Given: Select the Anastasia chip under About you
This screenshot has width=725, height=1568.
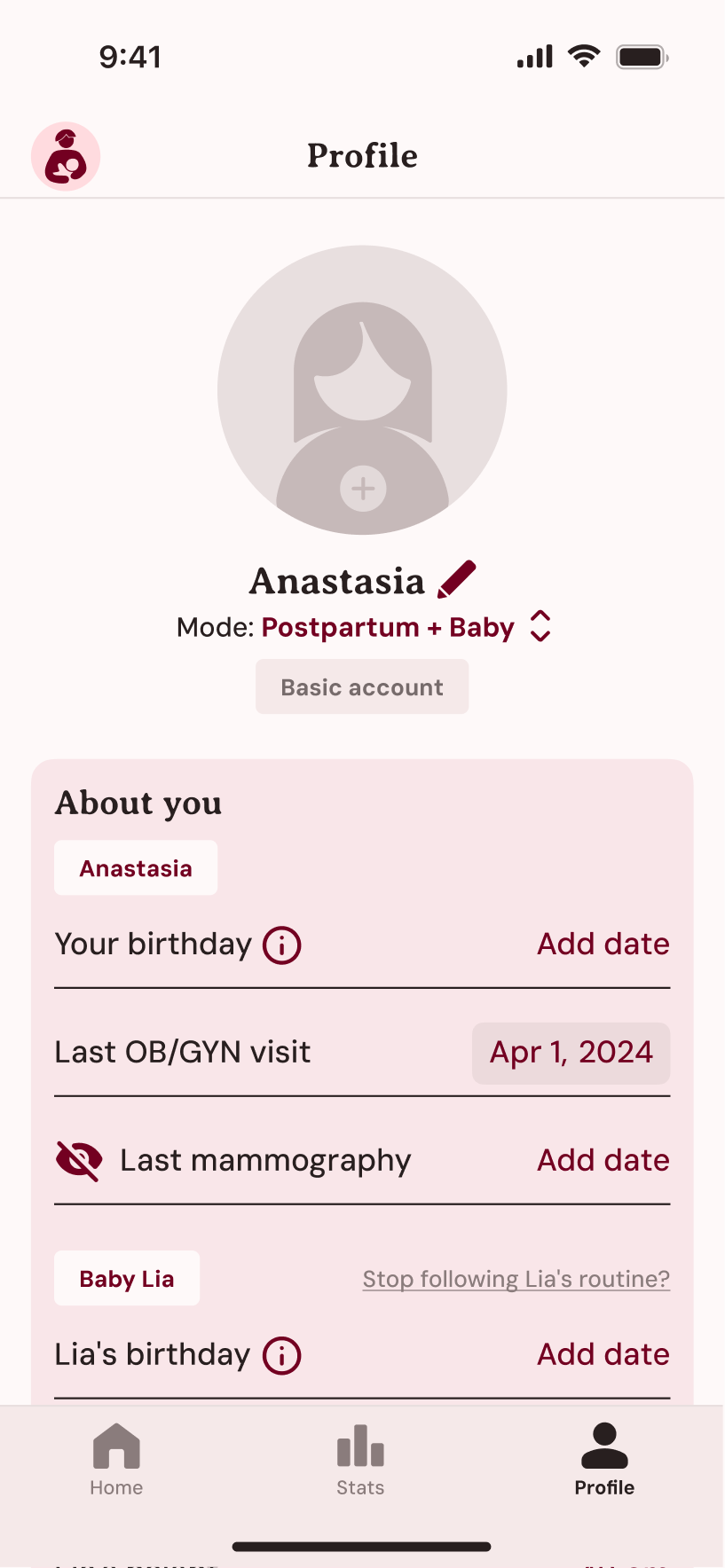Looking at the screenshot, I should click(x=135, y=867).
